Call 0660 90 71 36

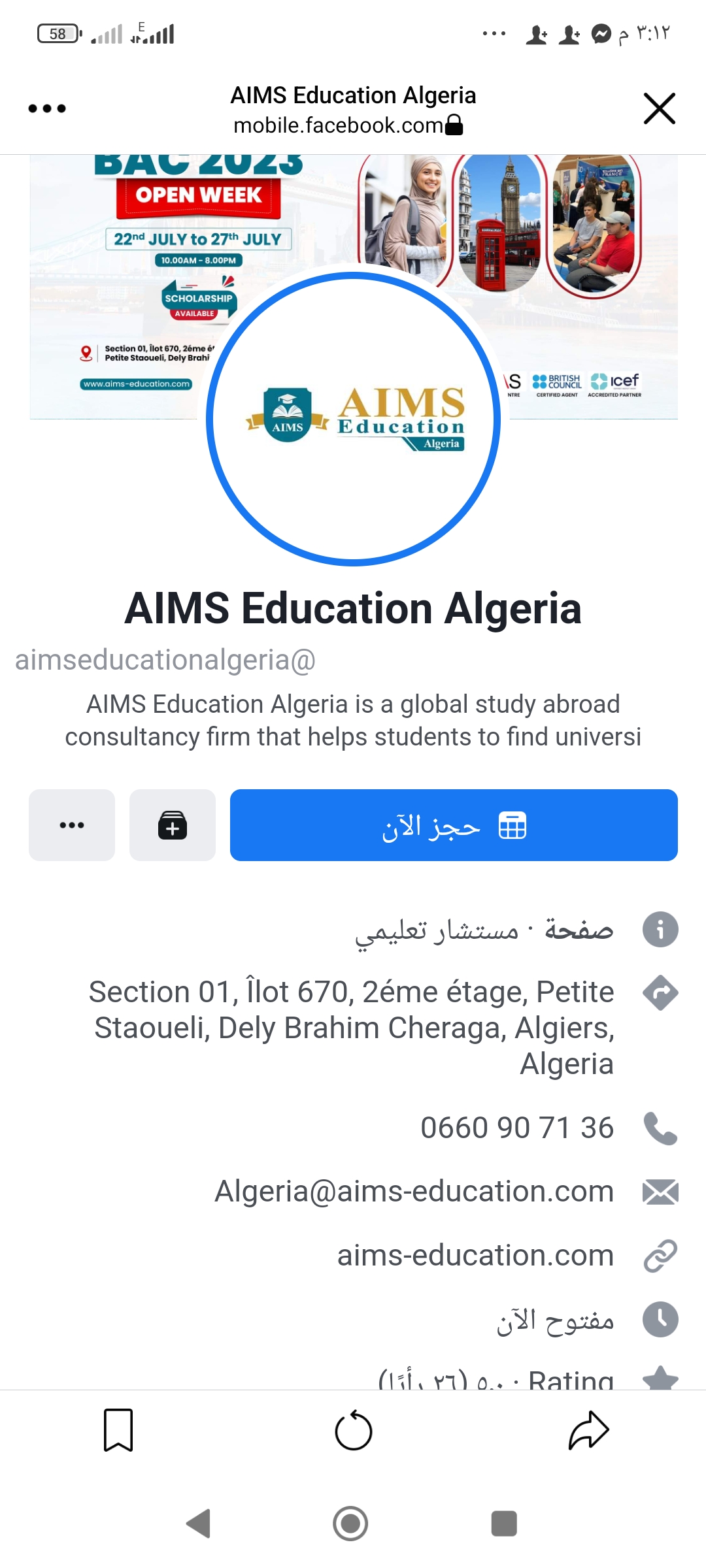tap(516, 1128)
